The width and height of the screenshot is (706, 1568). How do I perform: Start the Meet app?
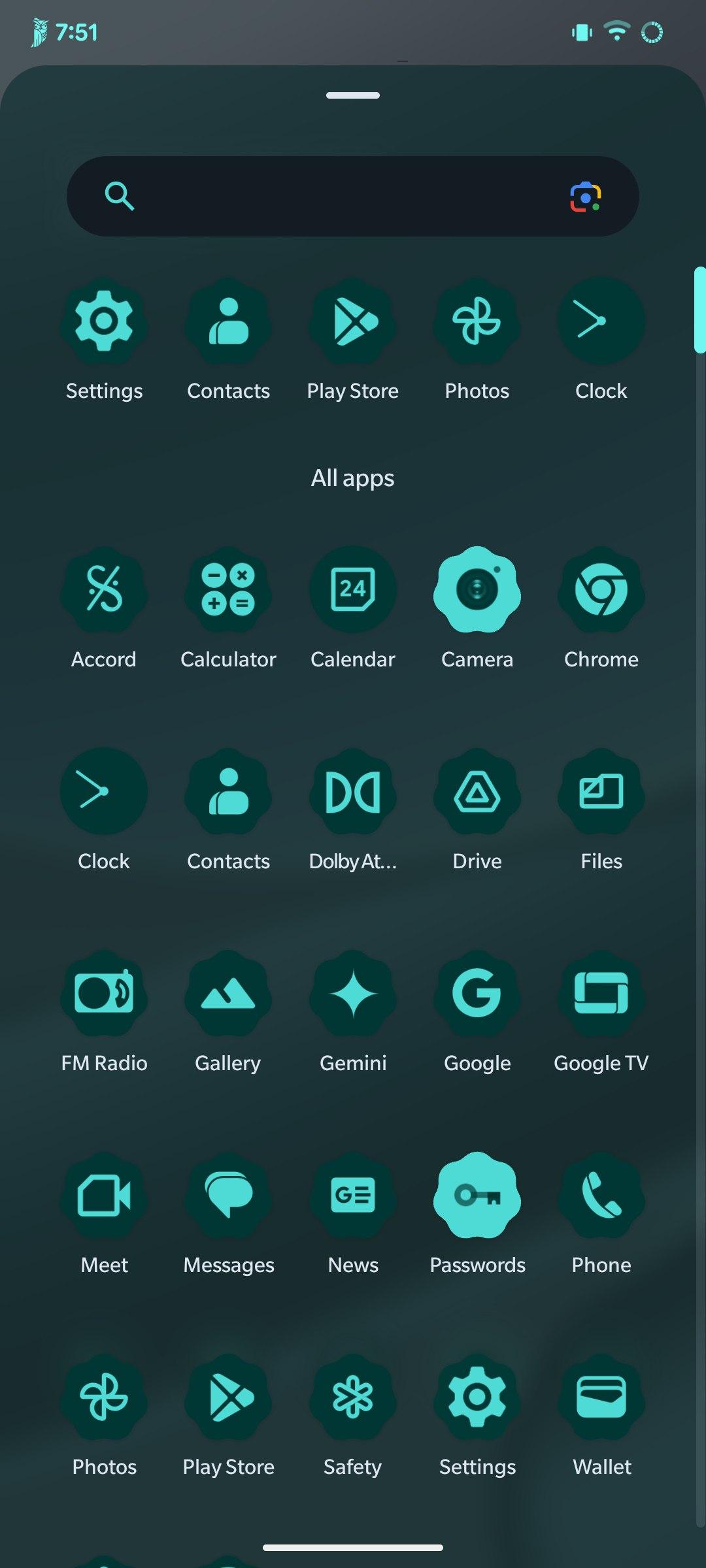click(x=104, y=1196)
